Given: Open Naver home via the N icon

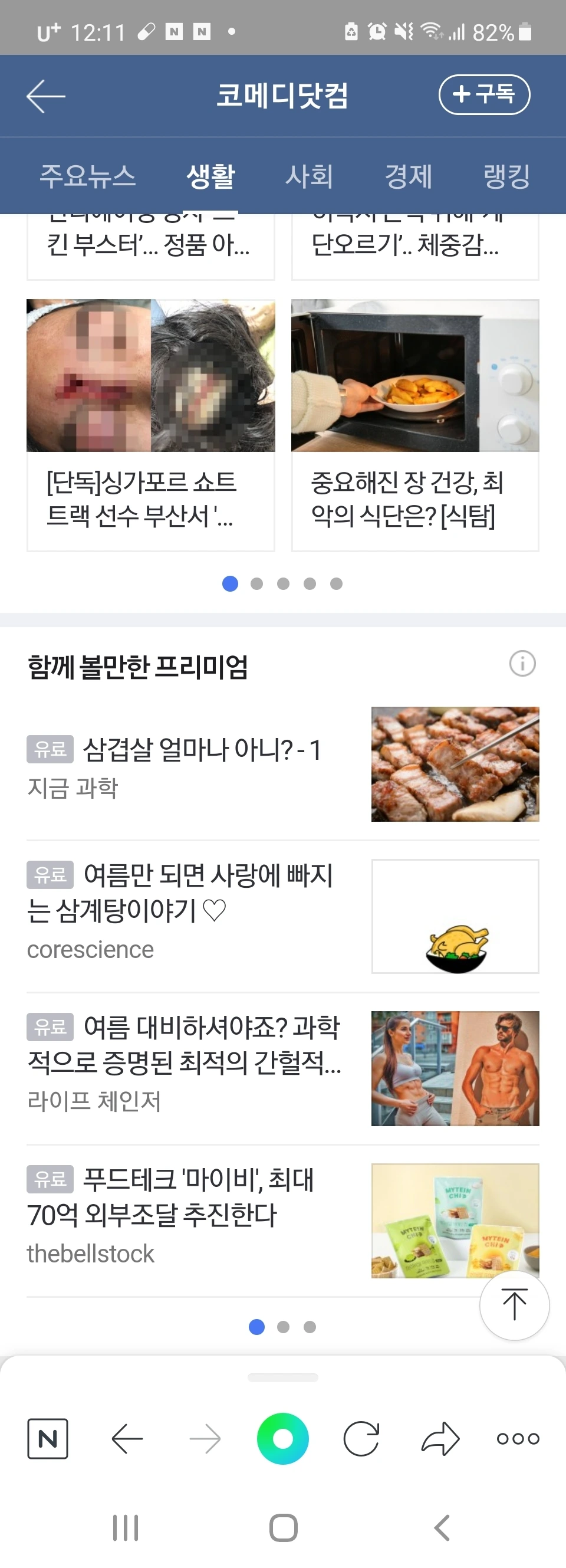Looking at the screenshot, I should 48,1439.
